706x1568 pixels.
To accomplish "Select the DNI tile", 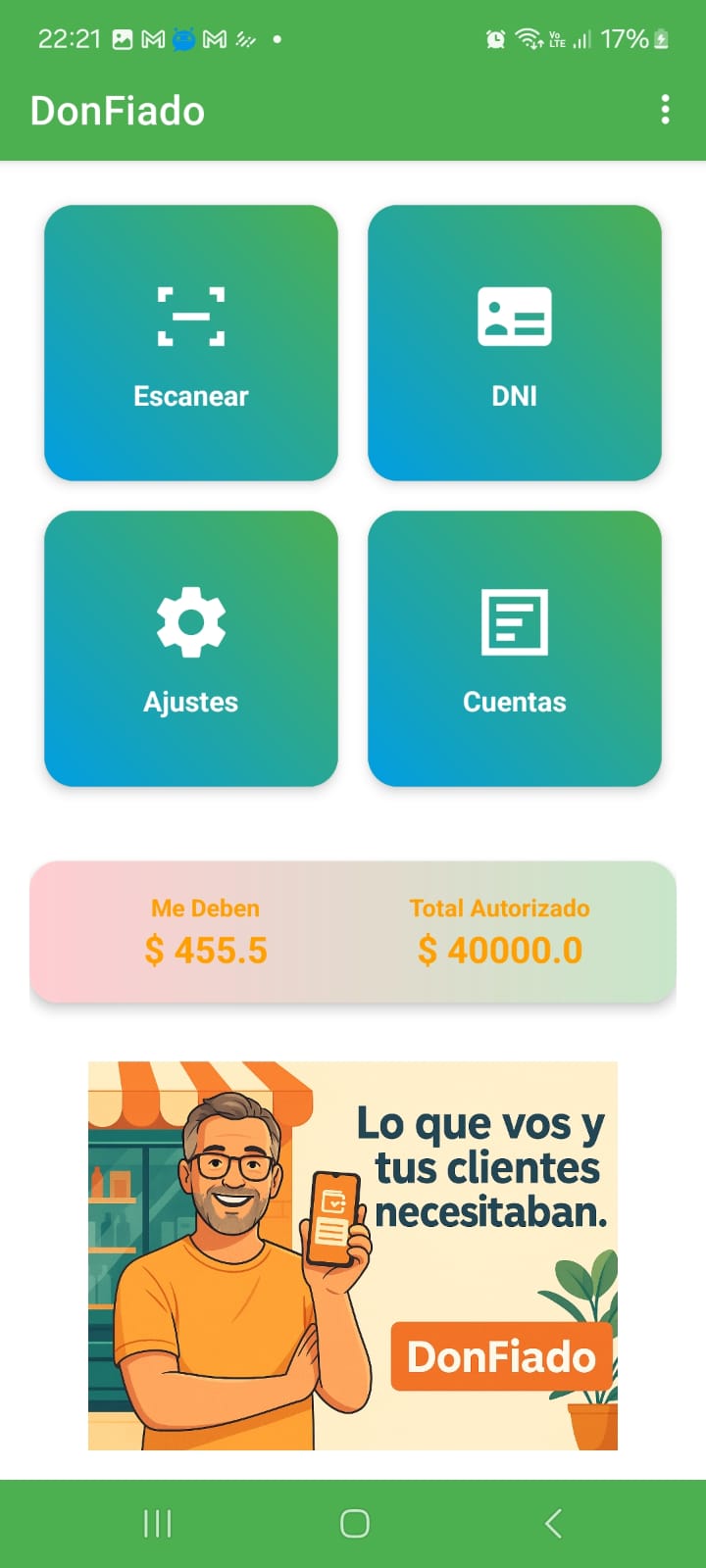I will pyautogui.click(x=514, y=343).
